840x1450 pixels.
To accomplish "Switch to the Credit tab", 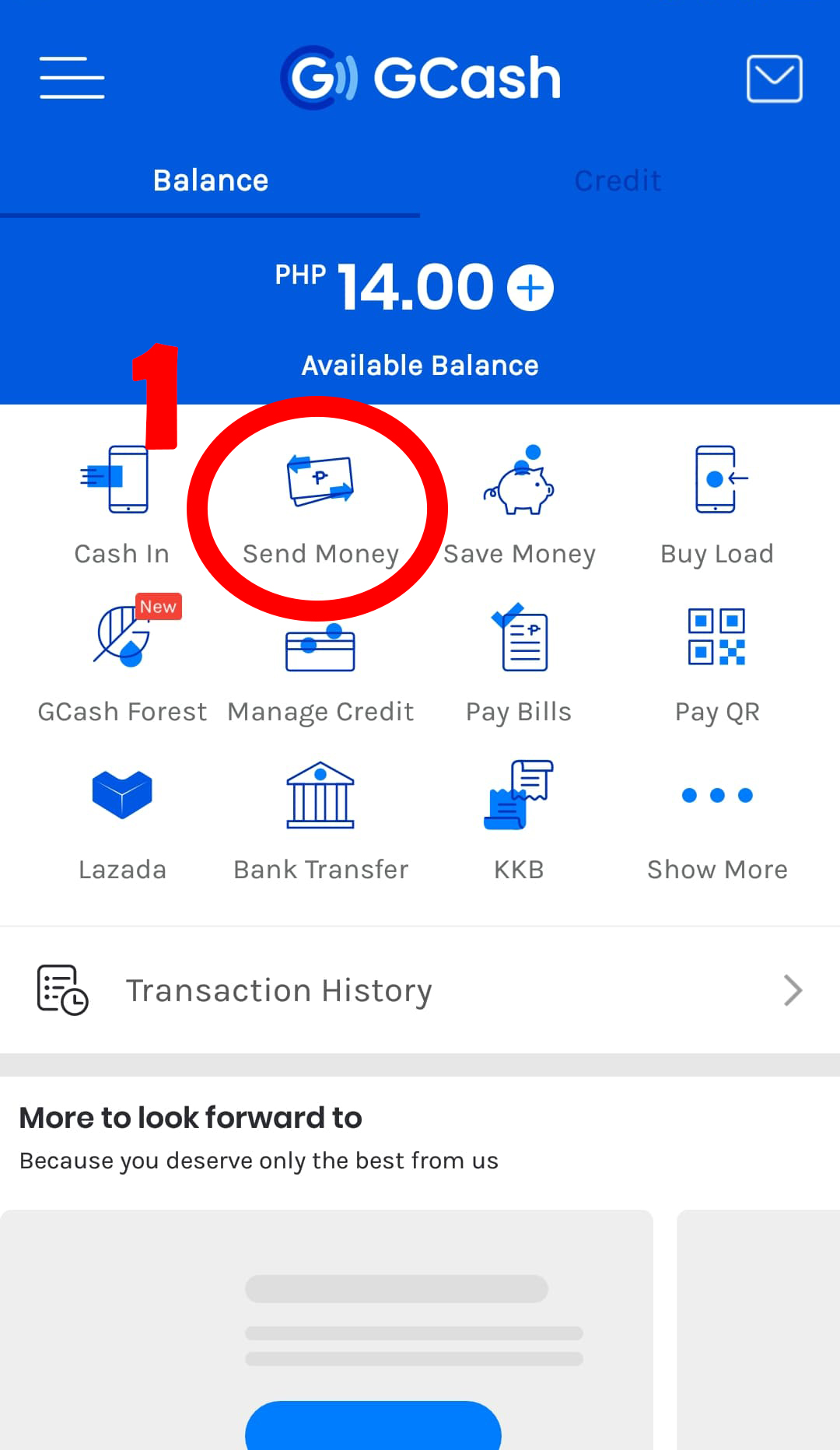I will [618, 180].
